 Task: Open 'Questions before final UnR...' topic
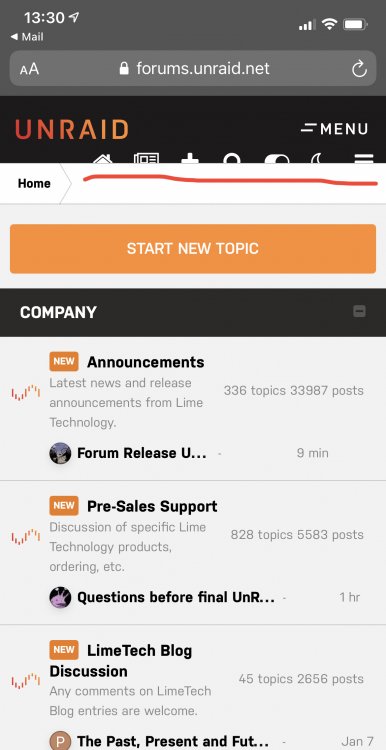point(176,597)
